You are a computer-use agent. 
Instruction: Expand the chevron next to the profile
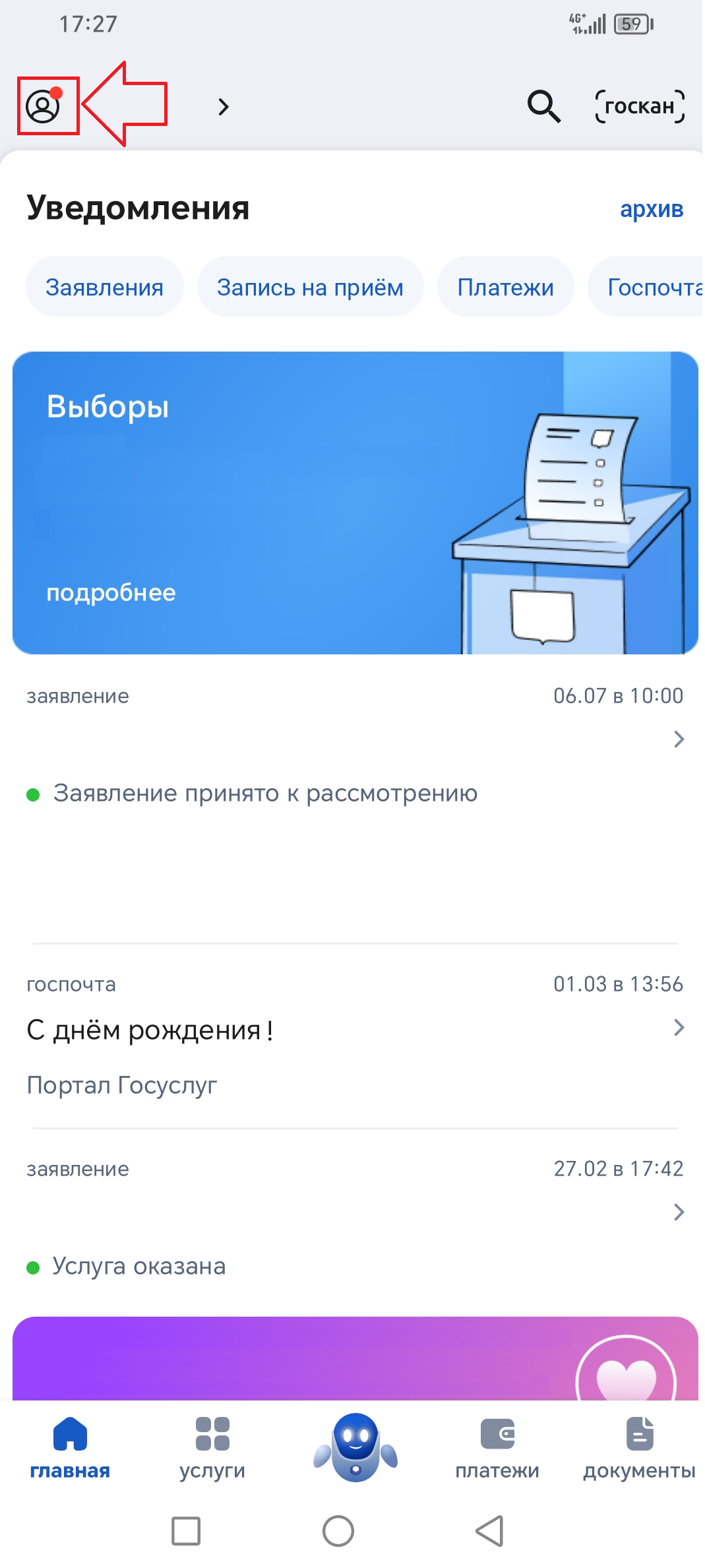[224, 107]
